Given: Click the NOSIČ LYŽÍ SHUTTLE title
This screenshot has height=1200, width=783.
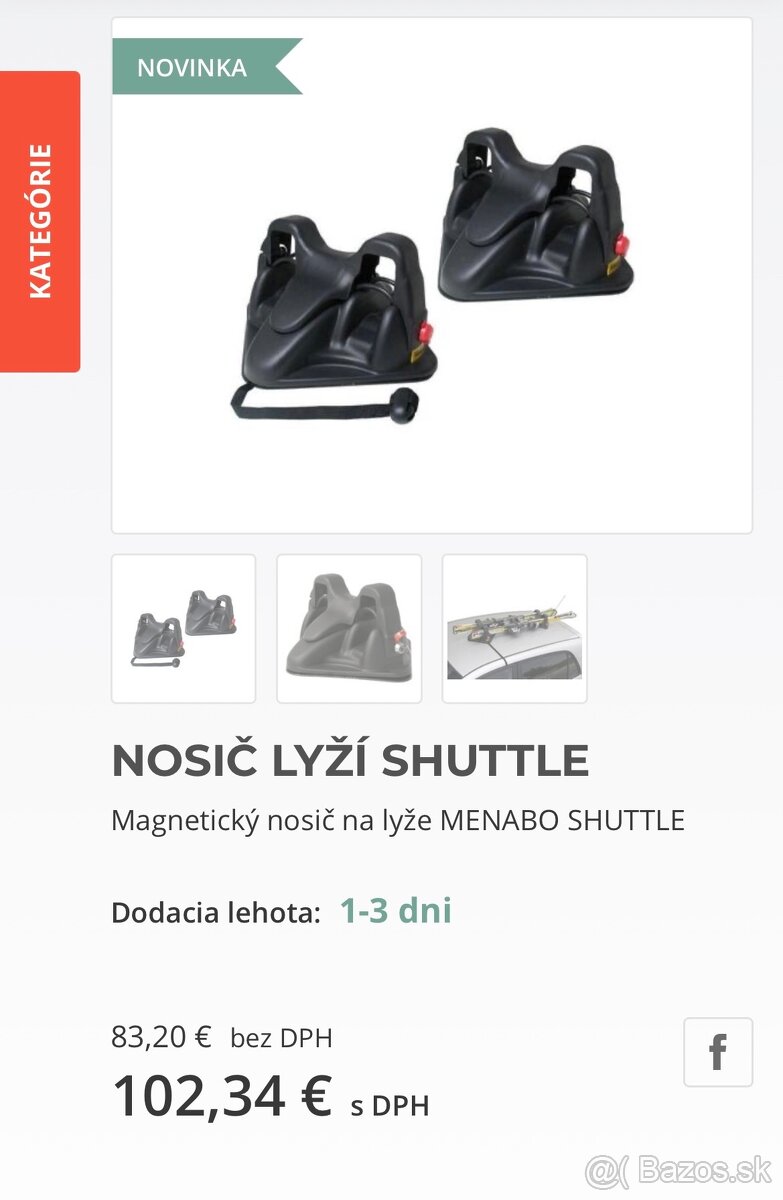Looking at the screenshot, I should click(352, 761).
